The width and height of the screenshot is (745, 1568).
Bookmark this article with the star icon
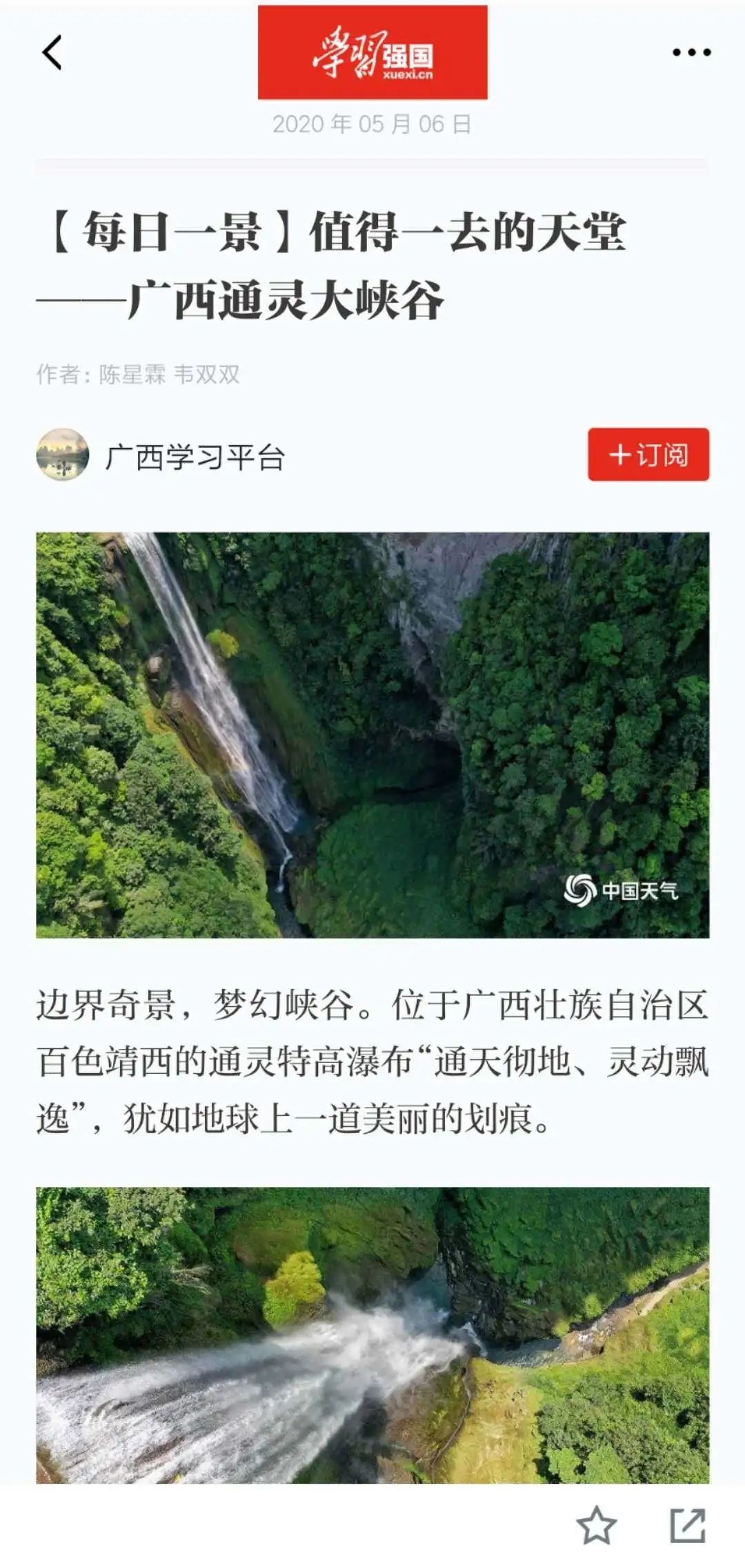[596, 1525]
